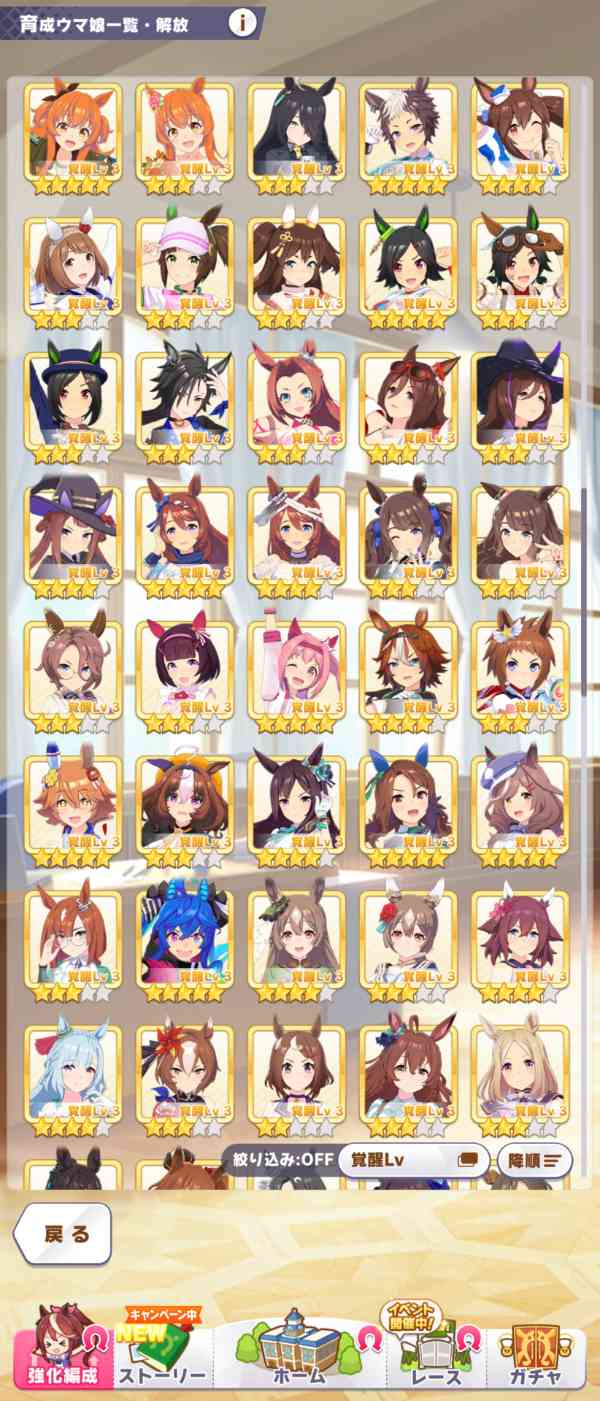Image resolution: width=600 pixels, height=1401 pixels.
Task: Toggle the 降順 sort order
Action: [534, 1160]
